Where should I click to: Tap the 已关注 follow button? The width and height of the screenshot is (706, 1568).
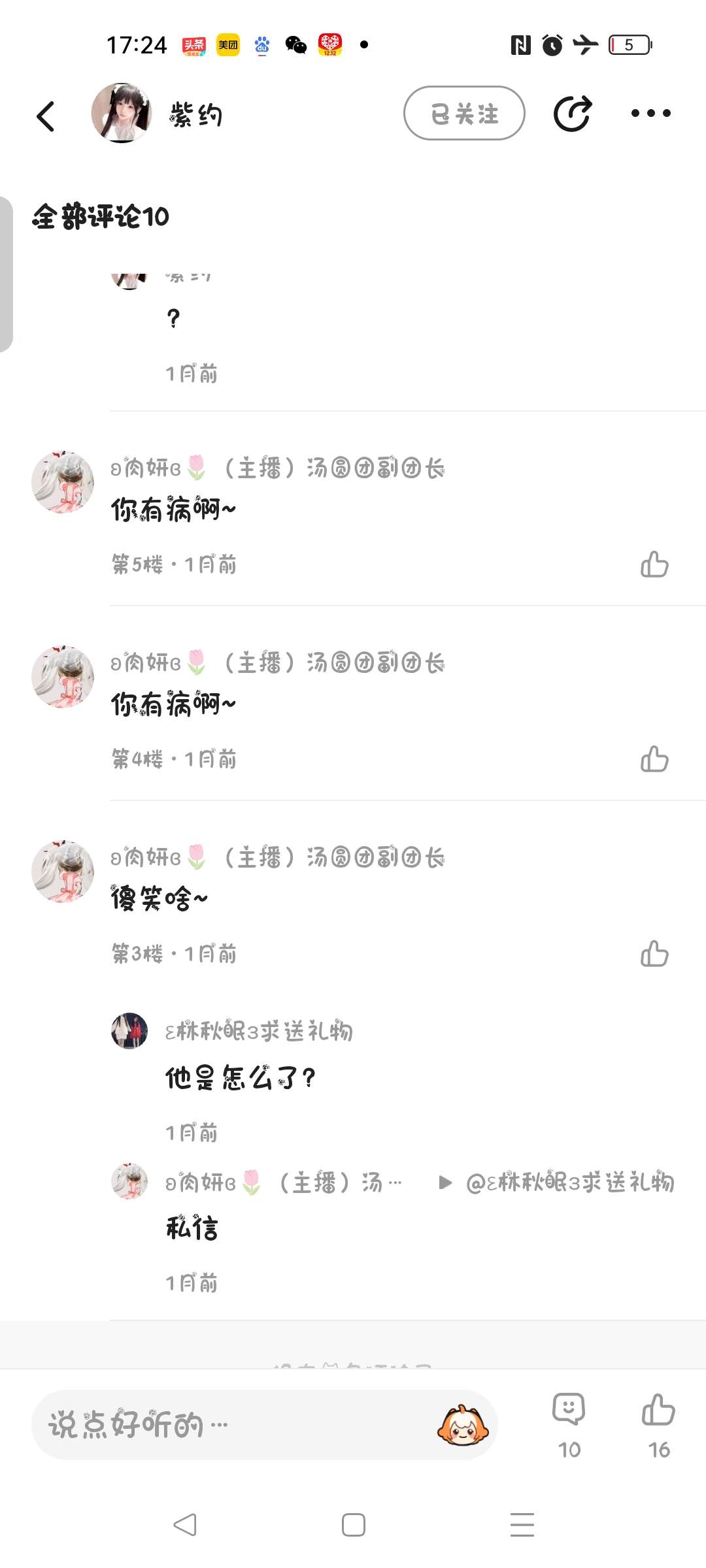click(464, 113)
